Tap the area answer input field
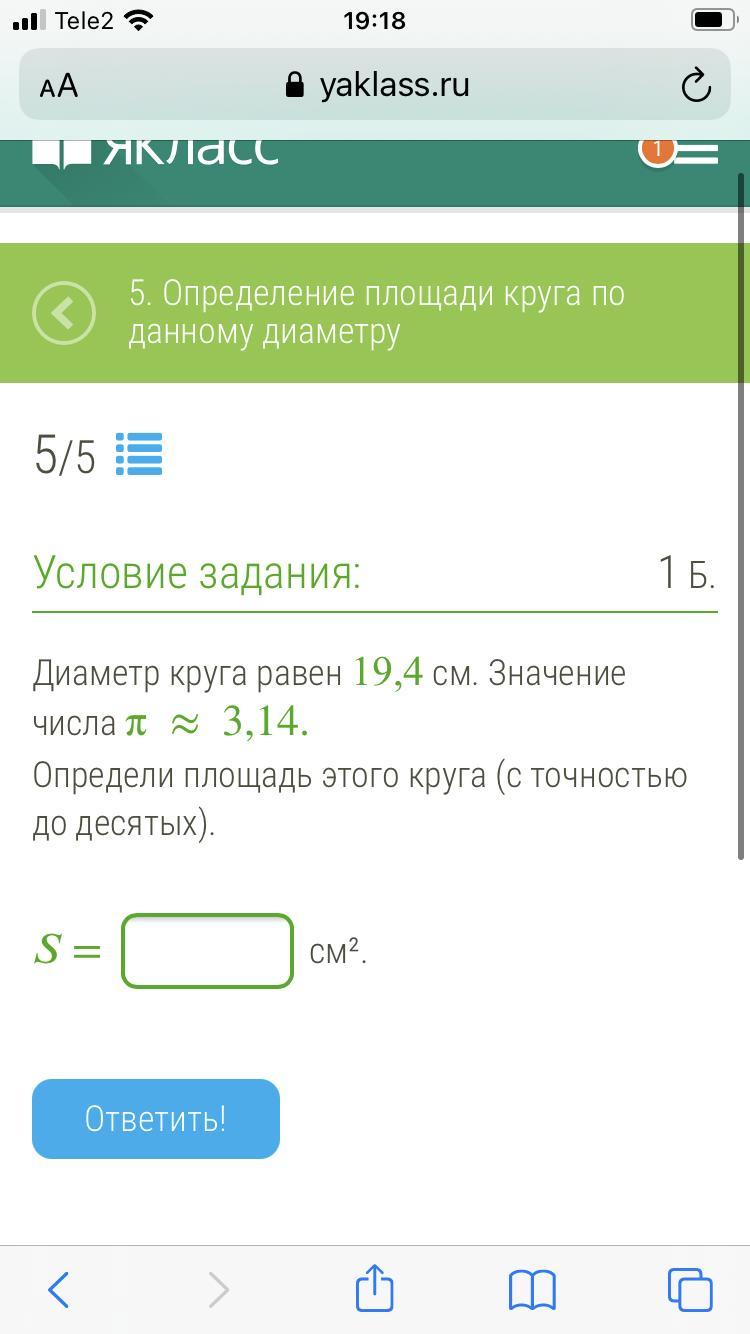This screenshot has height=1334, width=750. [x=208, y=951]
